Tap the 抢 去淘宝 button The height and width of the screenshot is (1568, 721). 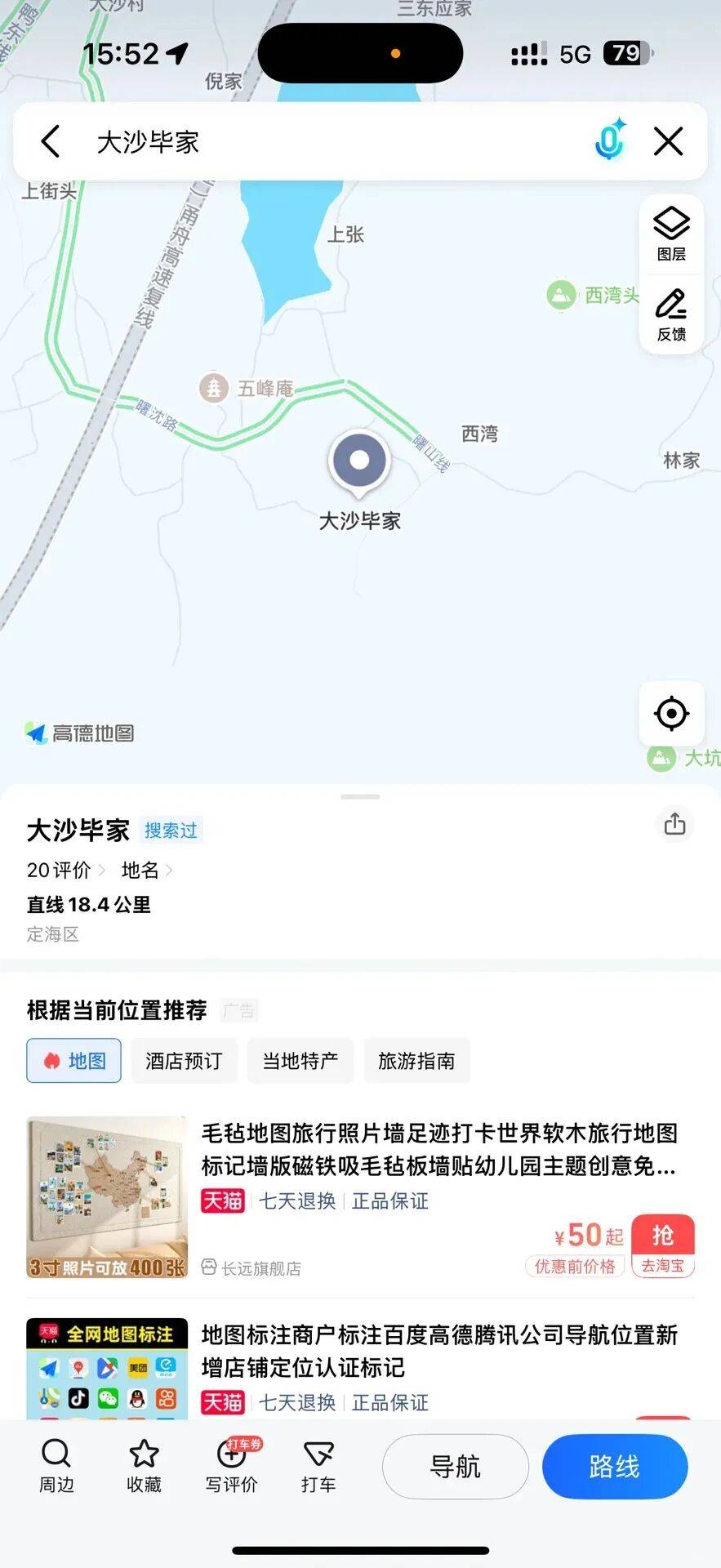[663, 1246]
